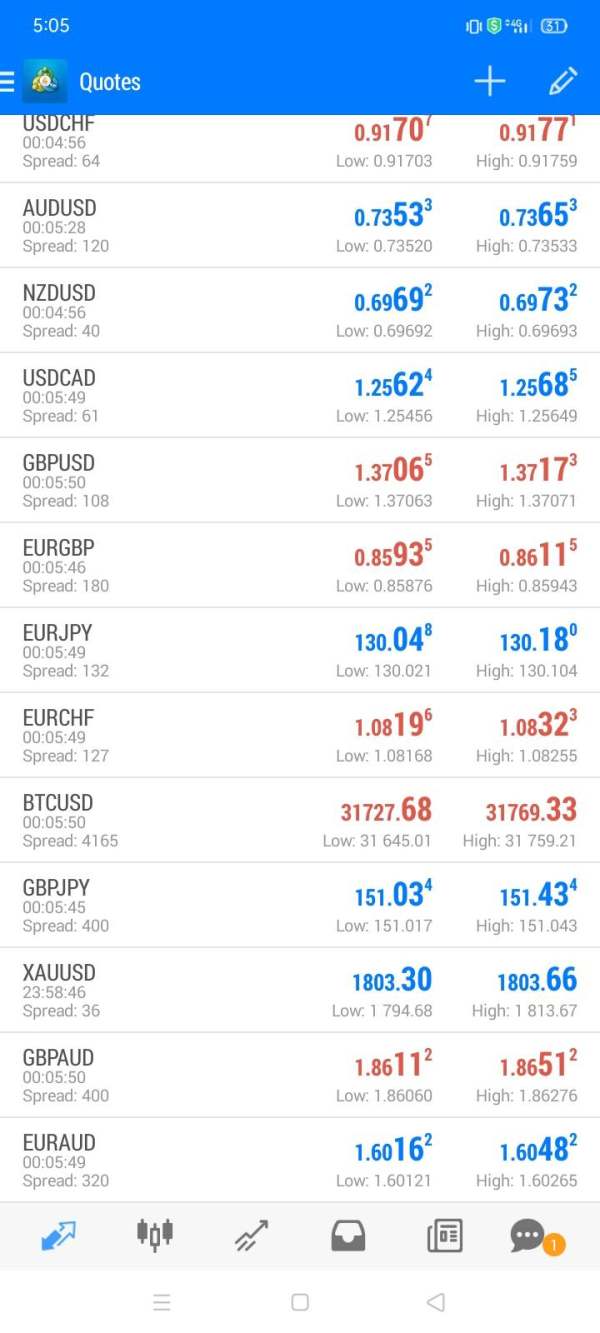Switch to the Chart tab

click(x=154, y=1236)
